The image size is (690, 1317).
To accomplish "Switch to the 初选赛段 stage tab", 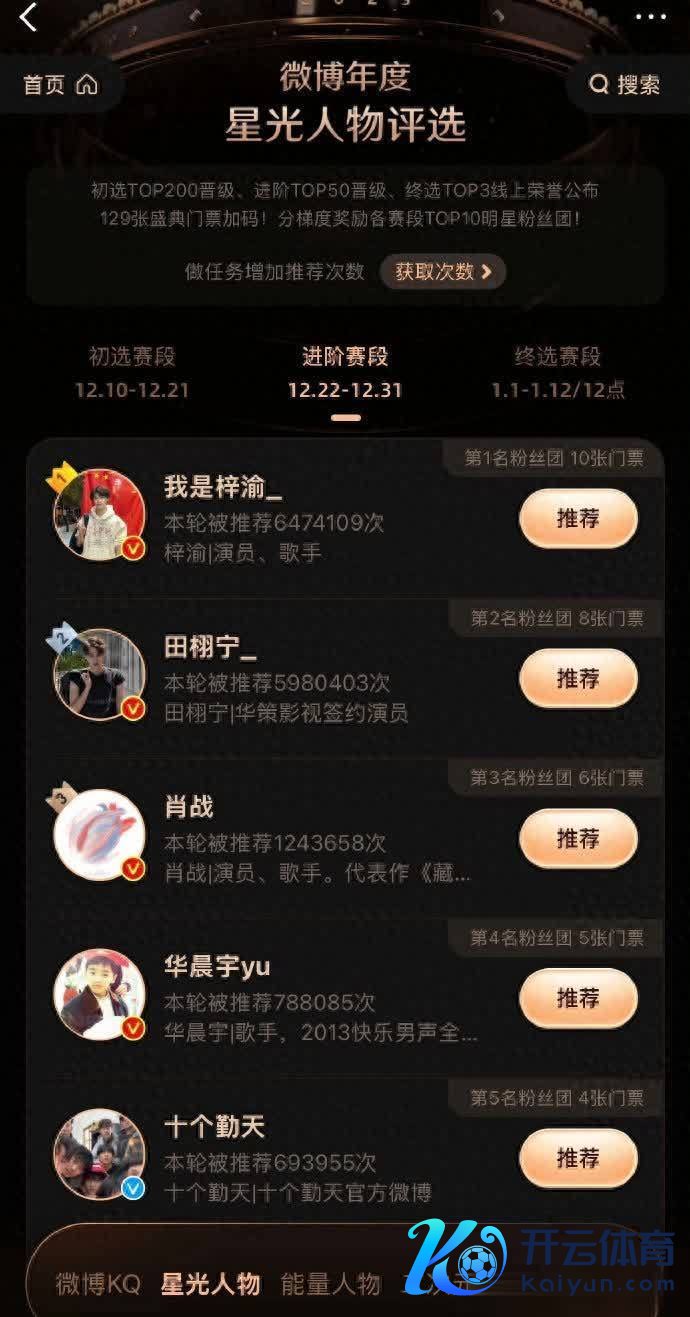I will (132, 372).
